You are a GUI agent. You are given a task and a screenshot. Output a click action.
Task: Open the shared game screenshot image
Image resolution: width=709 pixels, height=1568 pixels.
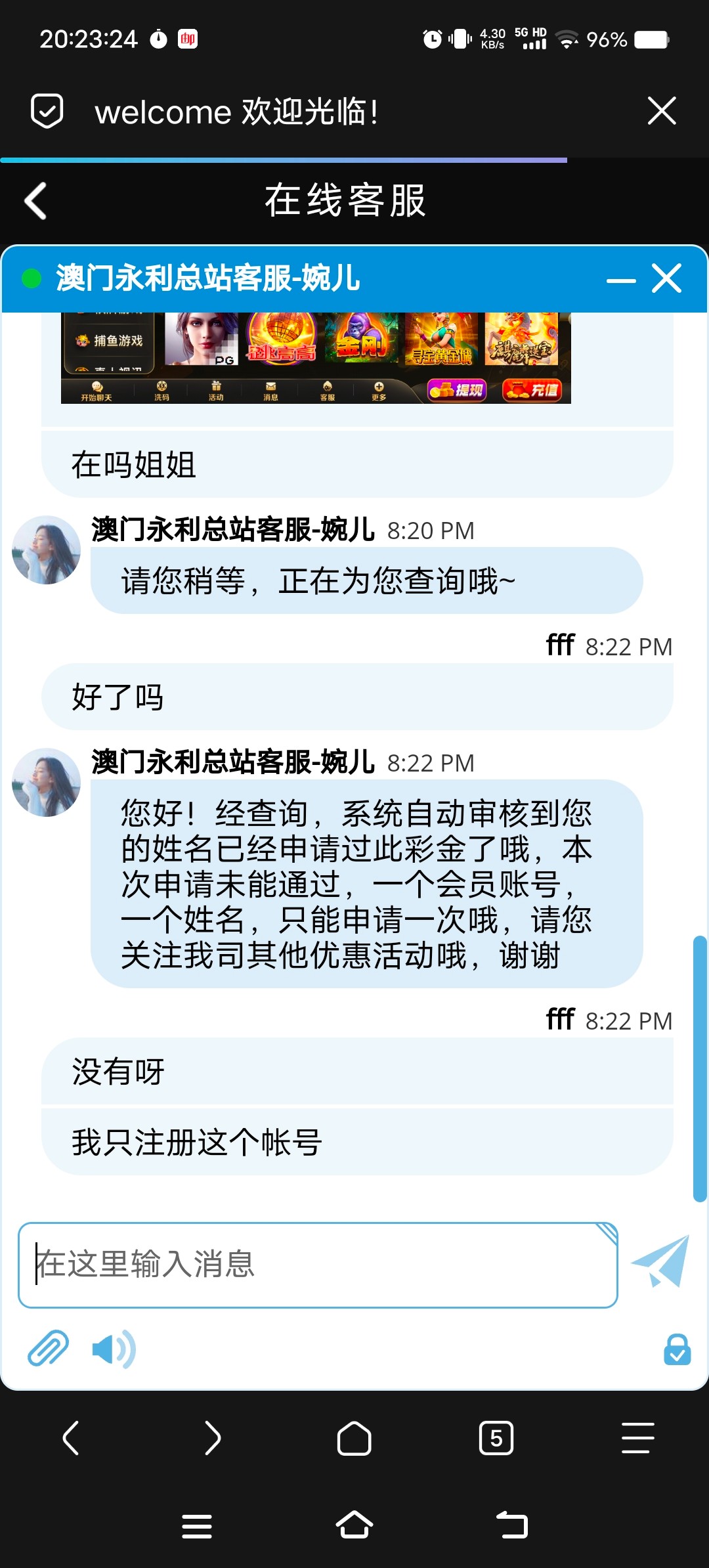click(x=316, y=358)
